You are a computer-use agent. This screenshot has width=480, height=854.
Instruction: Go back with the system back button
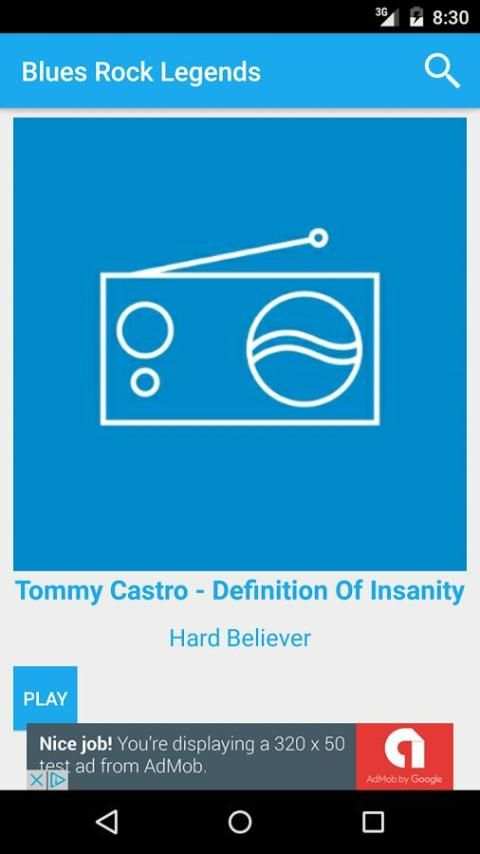tap(107, 821)
